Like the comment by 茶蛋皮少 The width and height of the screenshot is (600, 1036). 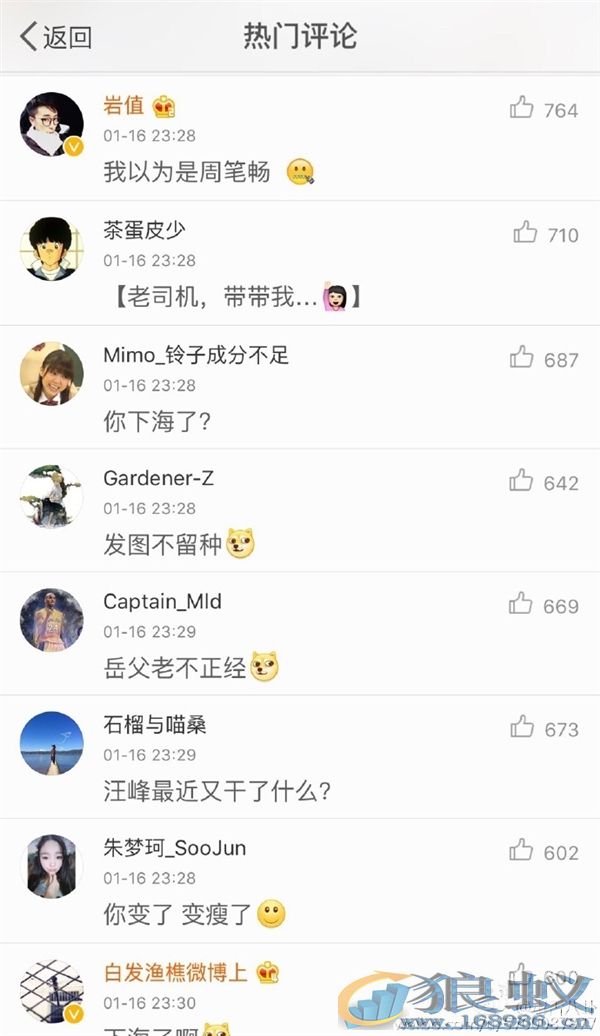(x=526, y=233)
